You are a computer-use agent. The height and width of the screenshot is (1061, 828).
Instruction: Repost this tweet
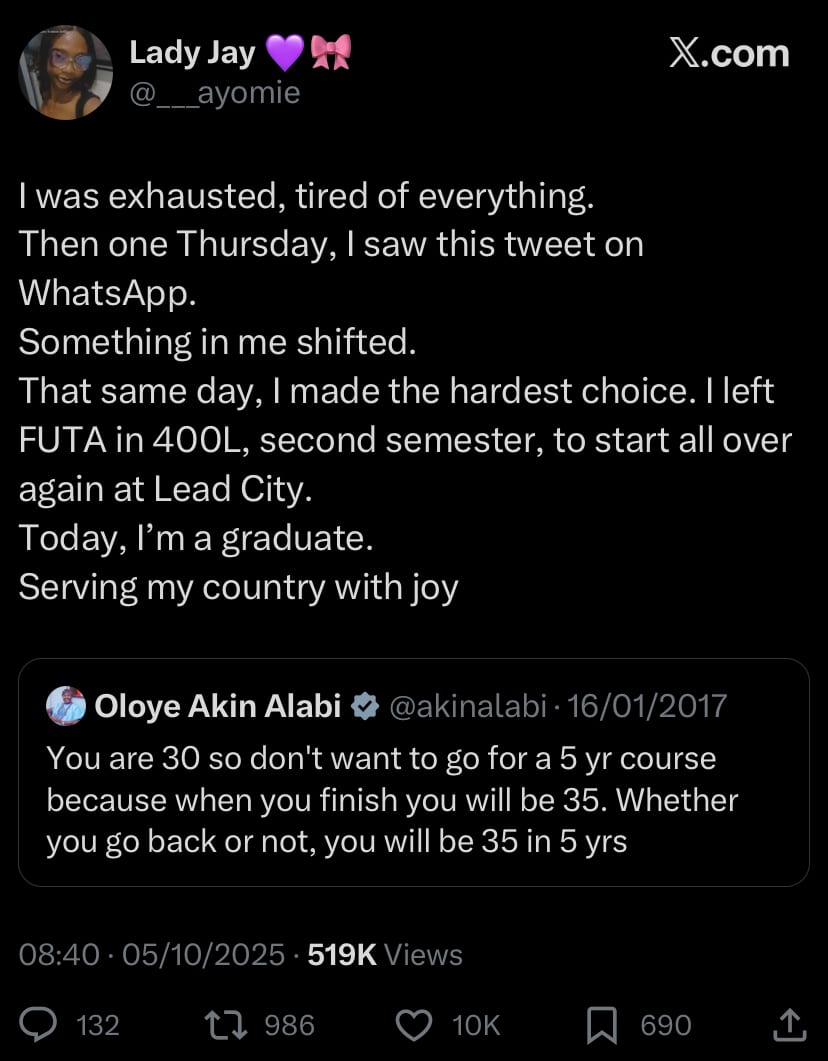click(x=218, y=1024)
